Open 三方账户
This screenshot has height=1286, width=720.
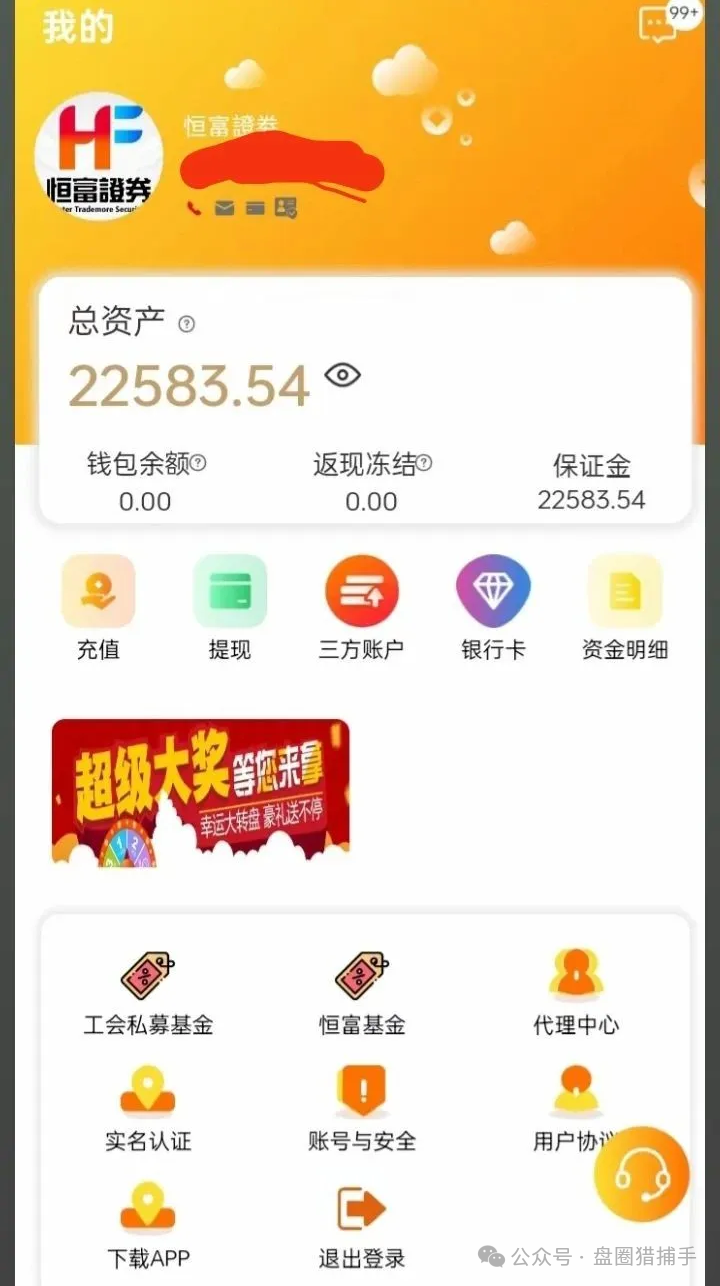361,607
